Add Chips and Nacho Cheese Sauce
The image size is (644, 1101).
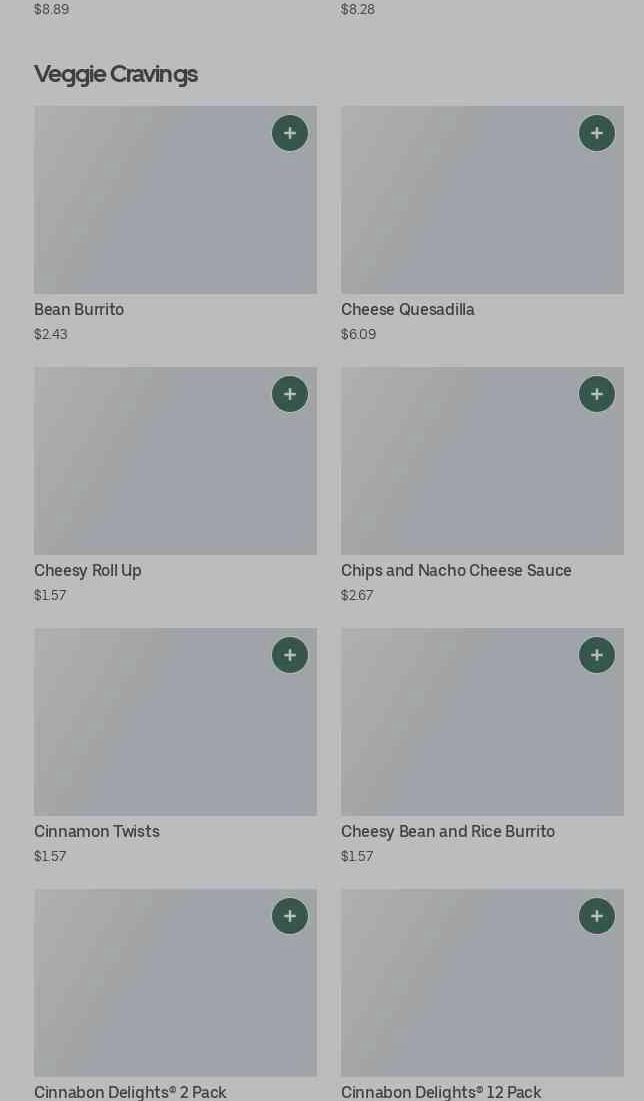point(597,394)
